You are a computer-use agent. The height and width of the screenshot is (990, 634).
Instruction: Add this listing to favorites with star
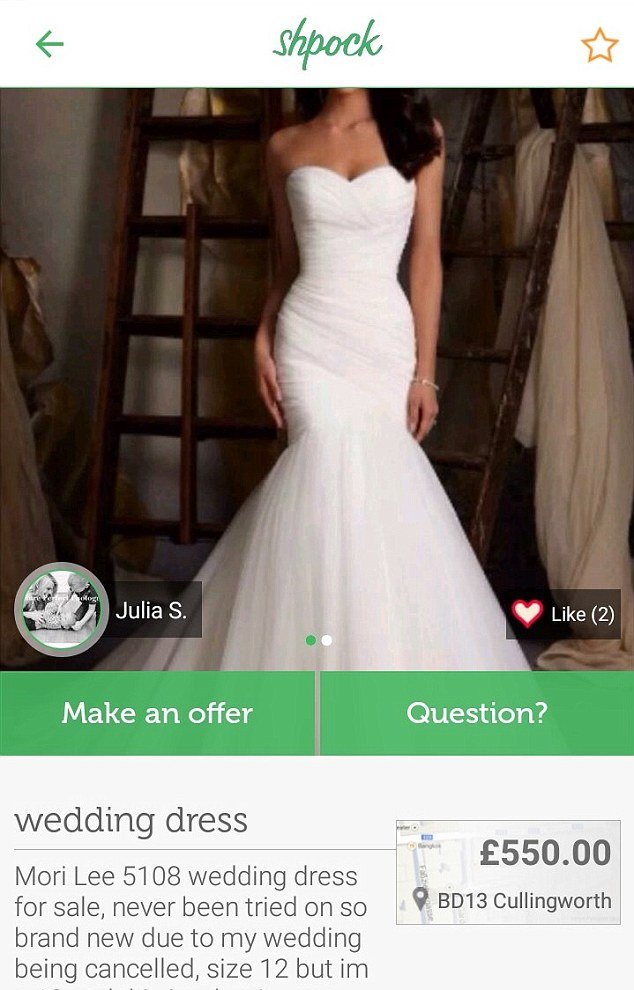(599, 45)
